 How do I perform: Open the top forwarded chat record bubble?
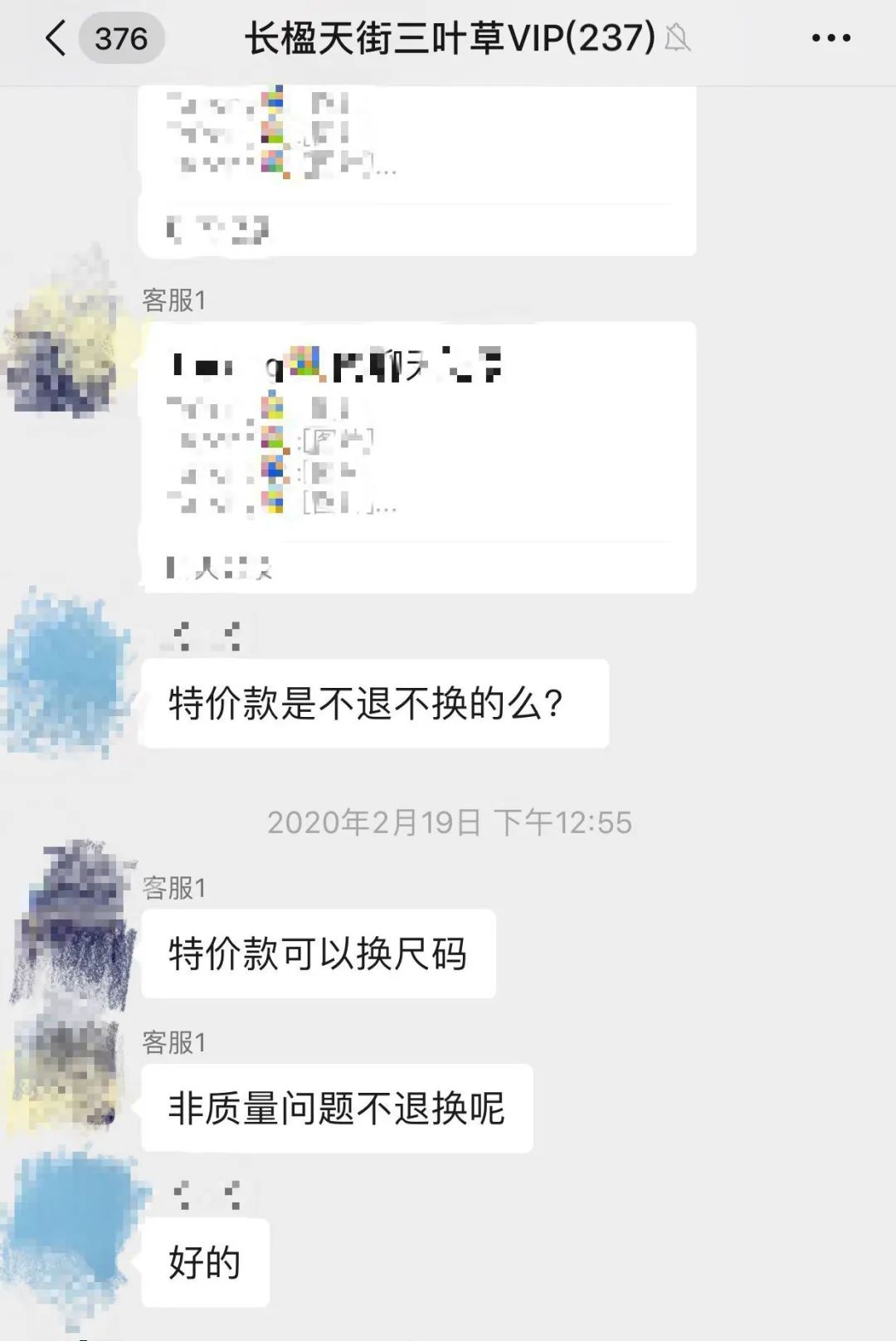click(415, 166)
